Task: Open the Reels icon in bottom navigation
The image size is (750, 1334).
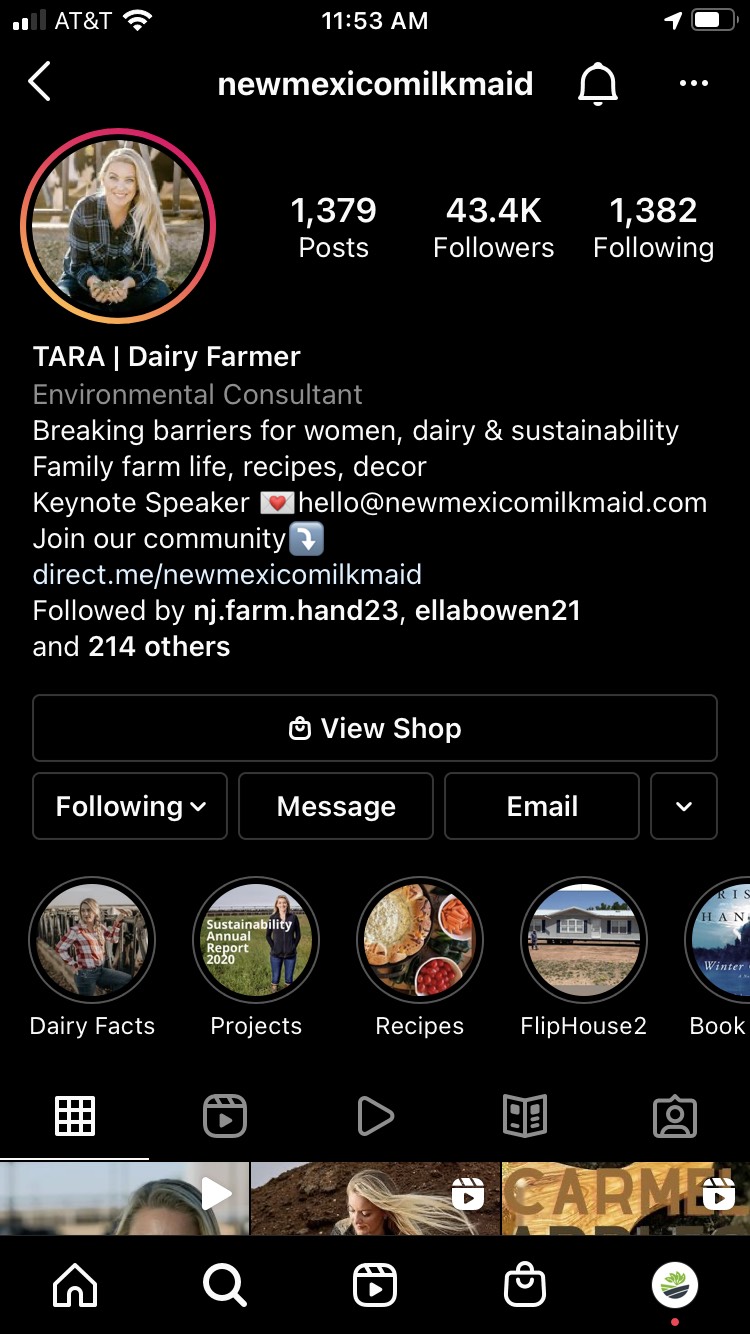Action: [x=375, y=1286]
